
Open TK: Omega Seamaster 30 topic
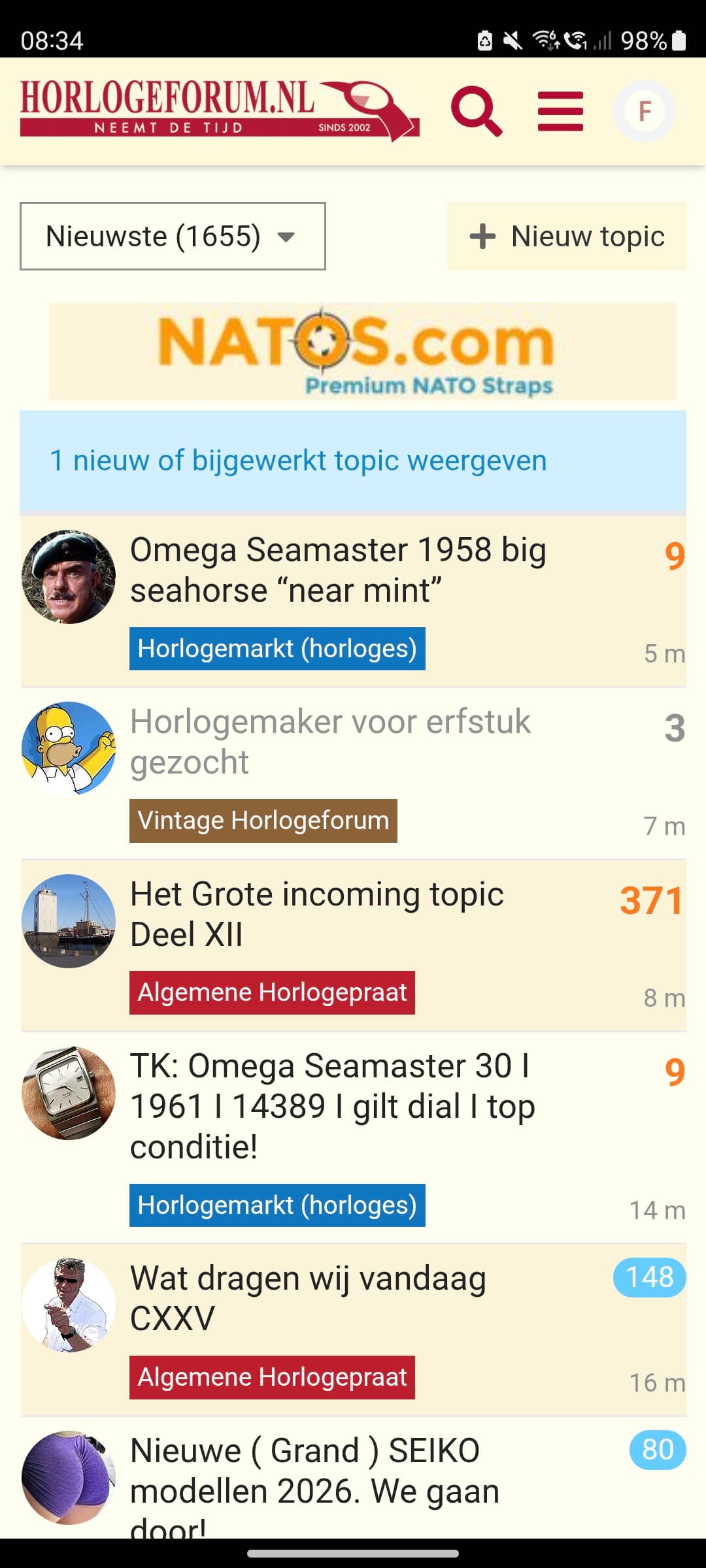[x=332, y=1105]
